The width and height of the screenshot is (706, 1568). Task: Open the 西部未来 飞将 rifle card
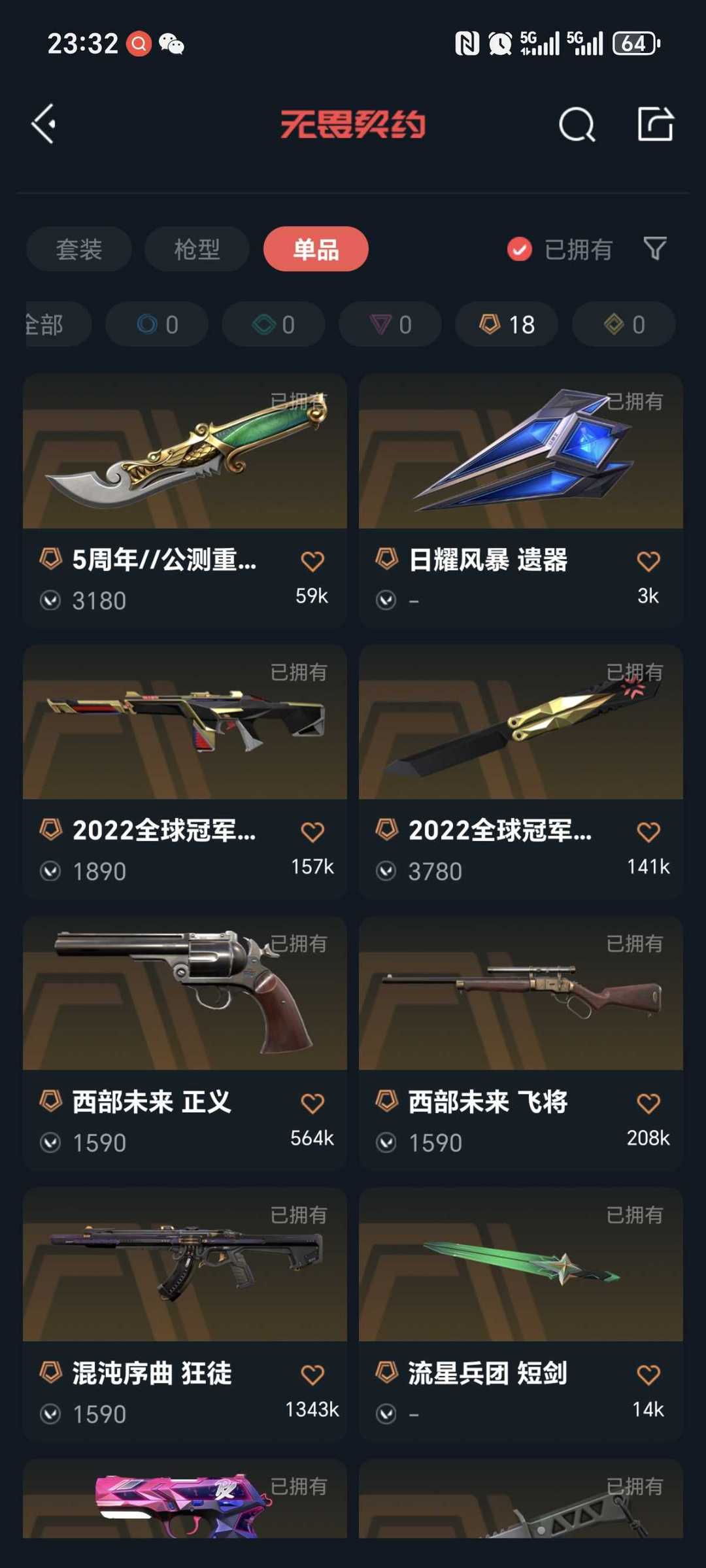(x=521, y=1044)
